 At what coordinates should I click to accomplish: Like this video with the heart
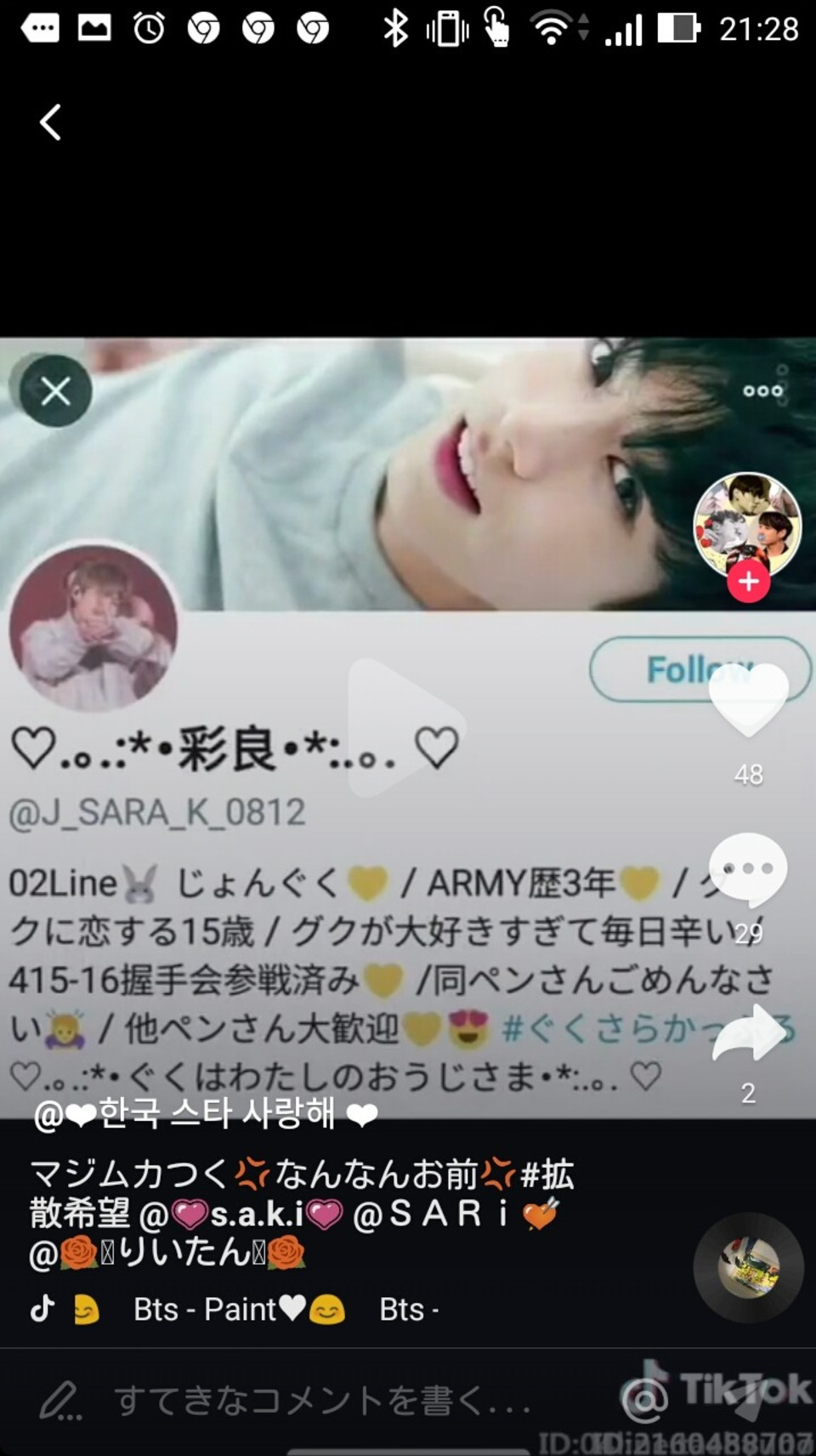pos(749,701)
